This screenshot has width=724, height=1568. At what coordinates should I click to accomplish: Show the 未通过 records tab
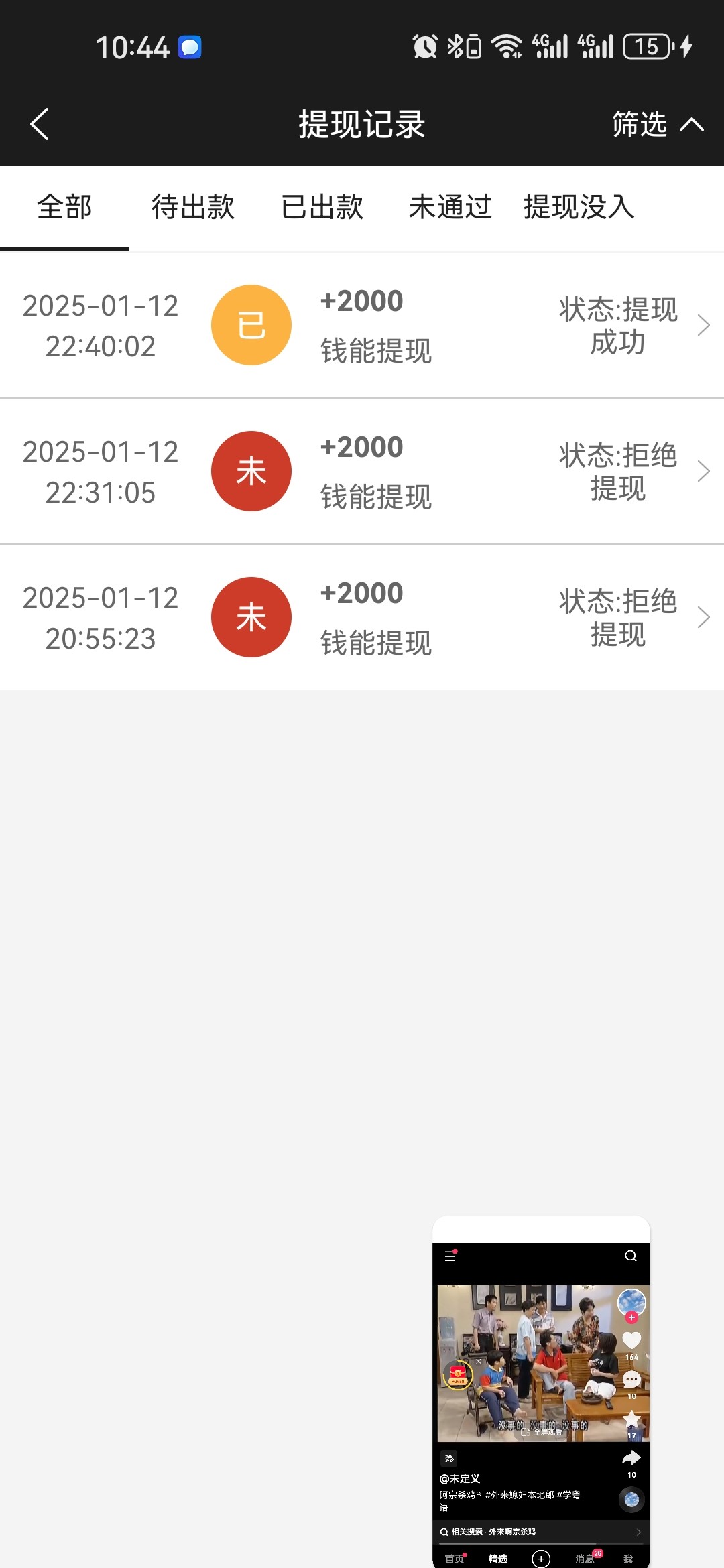450,207
